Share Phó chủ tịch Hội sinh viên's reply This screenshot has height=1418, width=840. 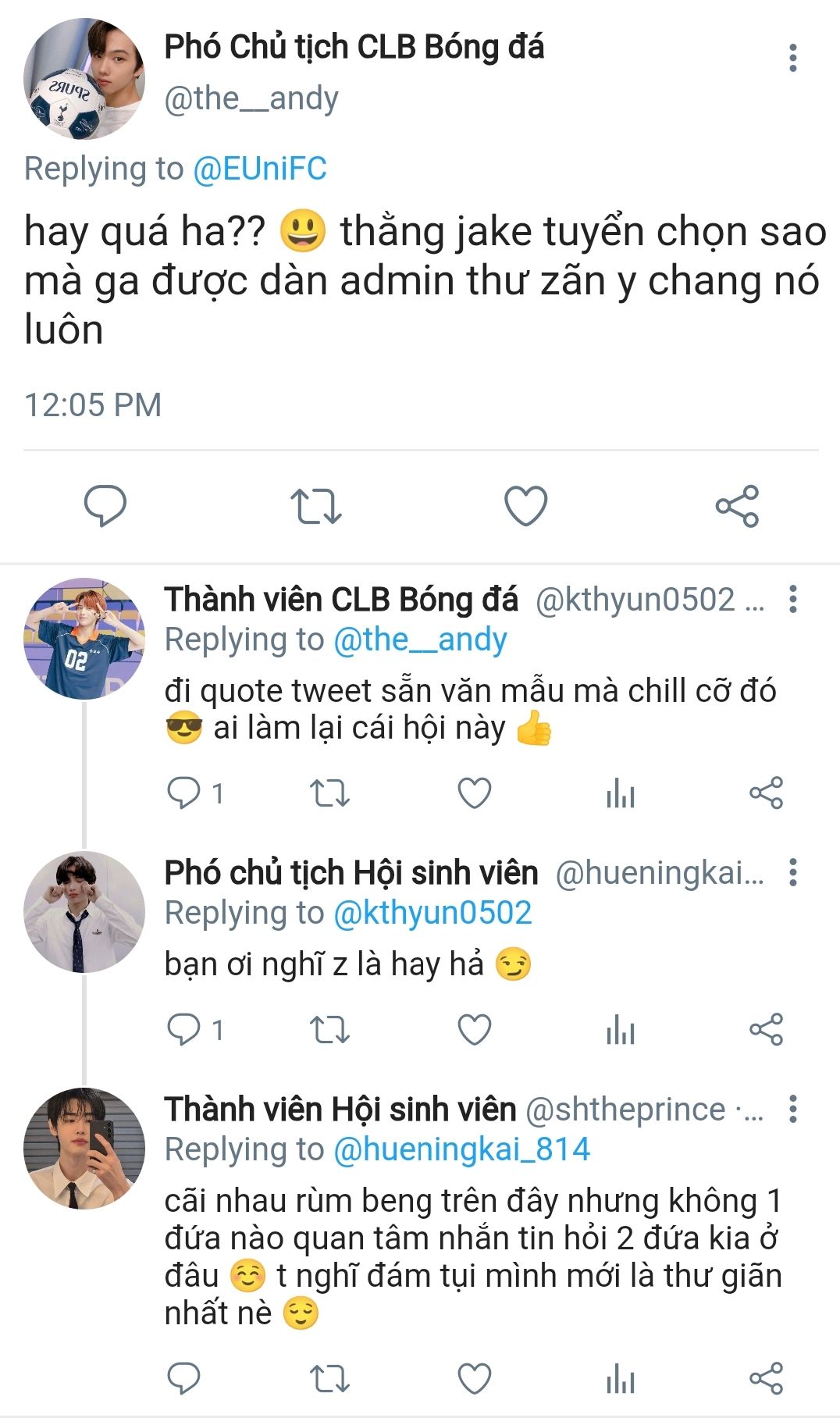tap(765, 1029)
